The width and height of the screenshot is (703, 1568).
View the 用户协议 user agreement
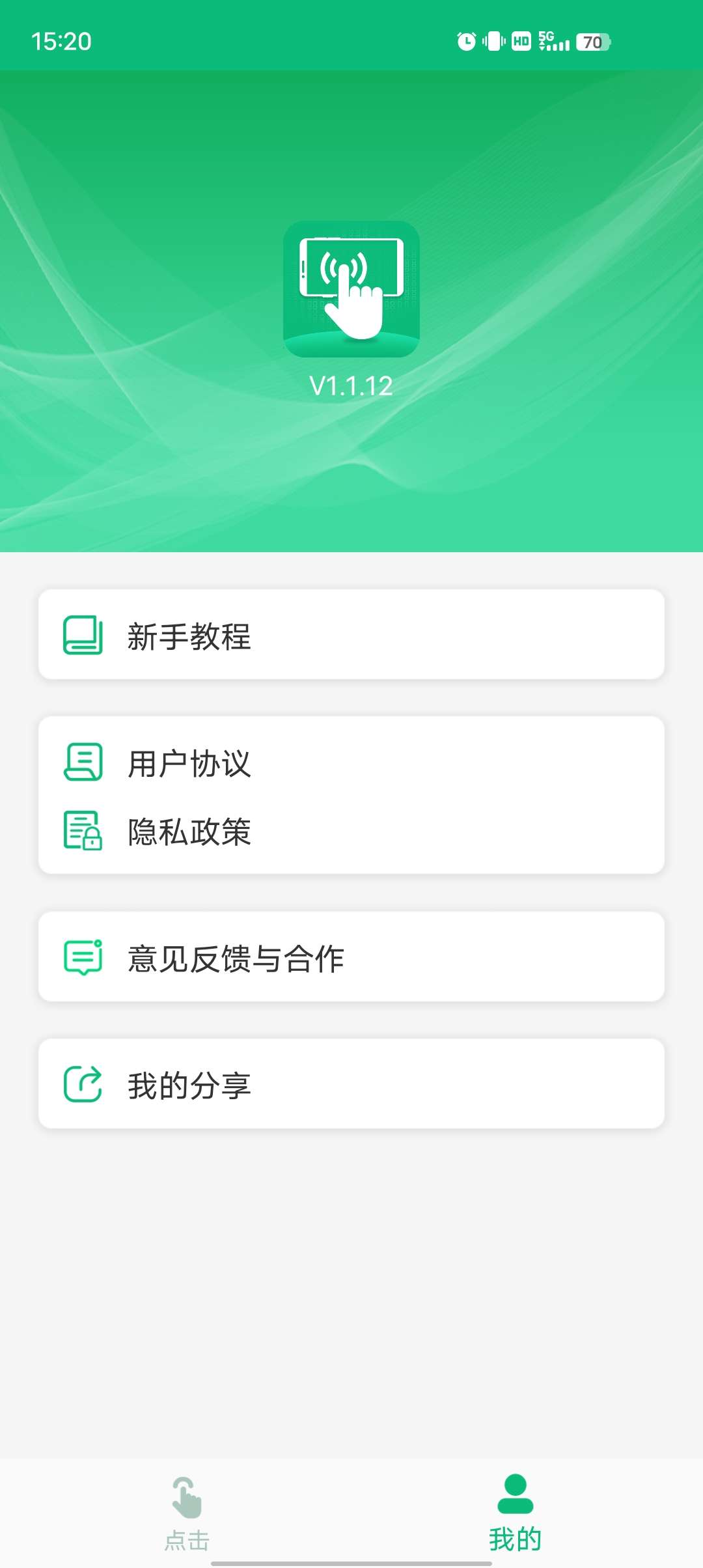pos(351,763)
